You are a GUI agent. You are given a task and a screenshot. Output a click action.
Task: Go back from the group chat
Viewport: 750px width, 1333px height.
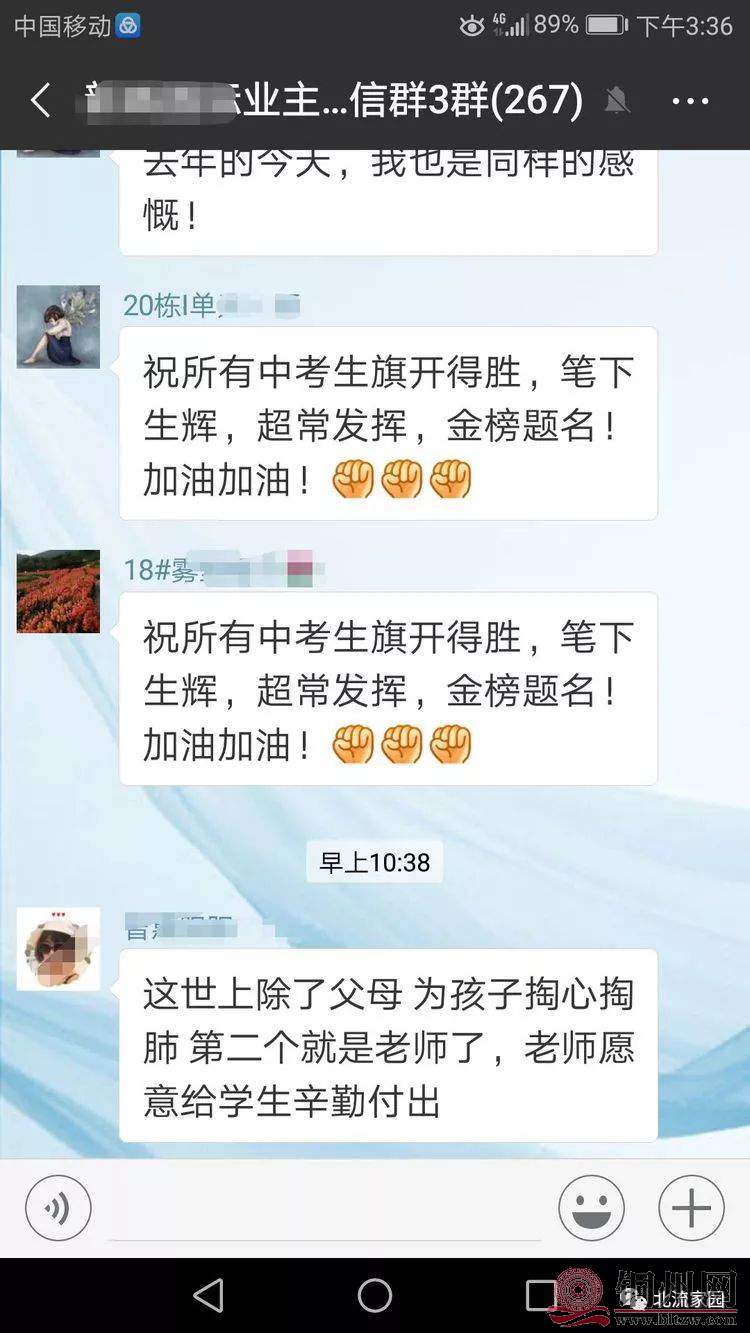[41, 100]
